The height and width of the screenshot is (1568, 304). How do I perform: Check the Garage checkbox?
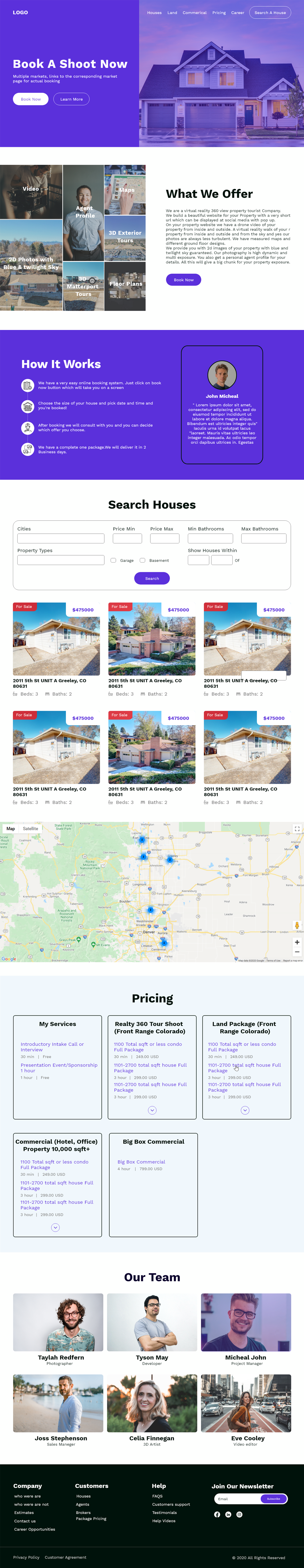click(x=113, y=560)
